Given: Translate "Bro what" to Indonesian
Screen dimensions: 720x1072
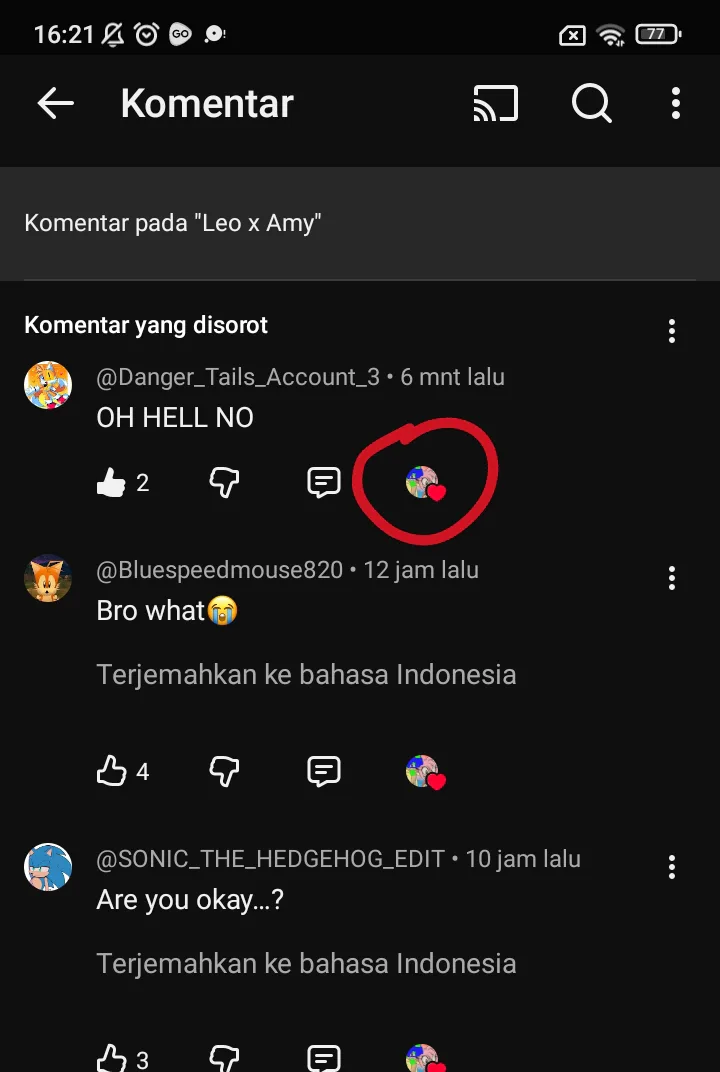Looking at the screenshot, I should 306,674.
